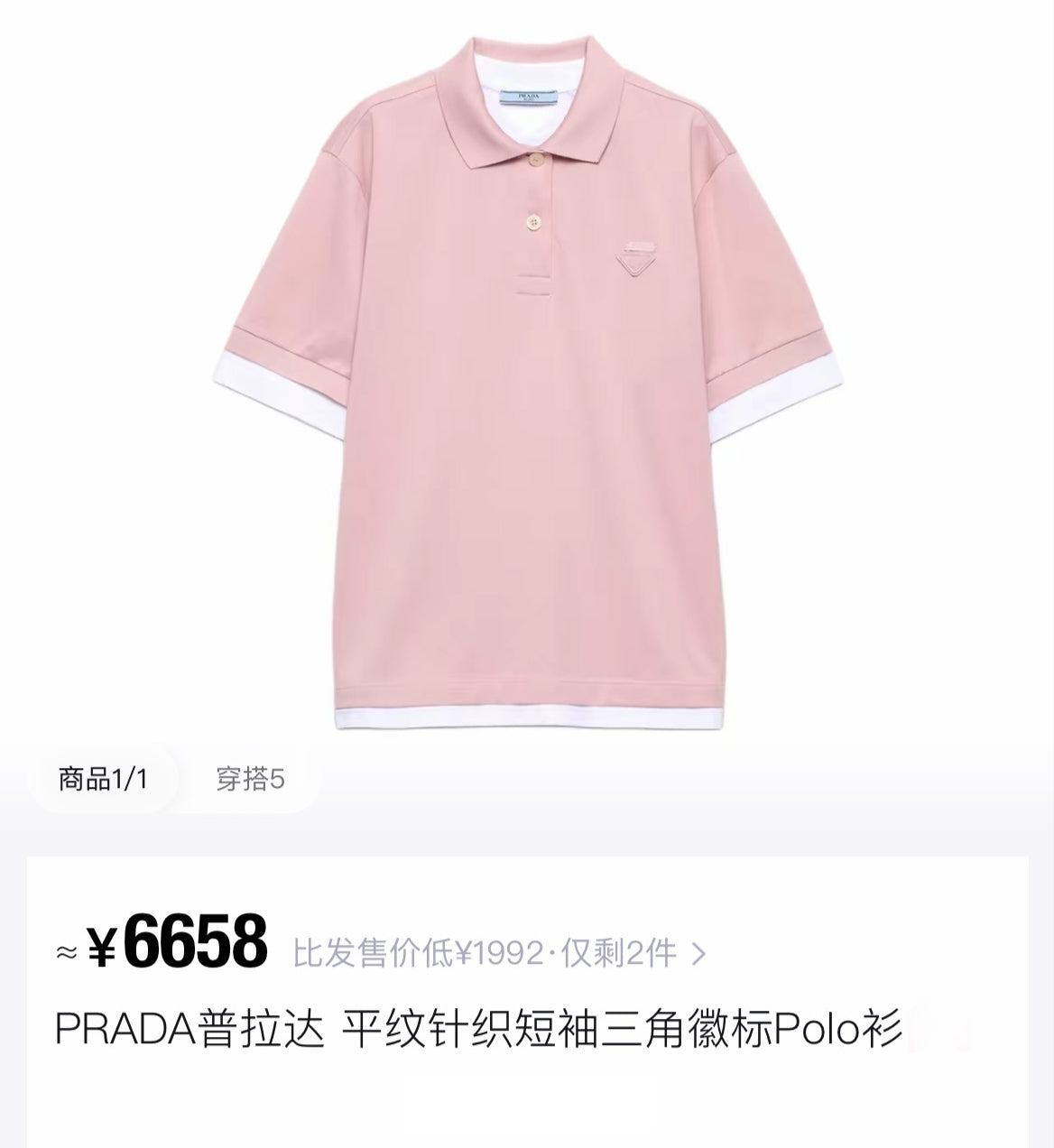
Task: View the pink Prada polo product image
Action: (527, 379)
